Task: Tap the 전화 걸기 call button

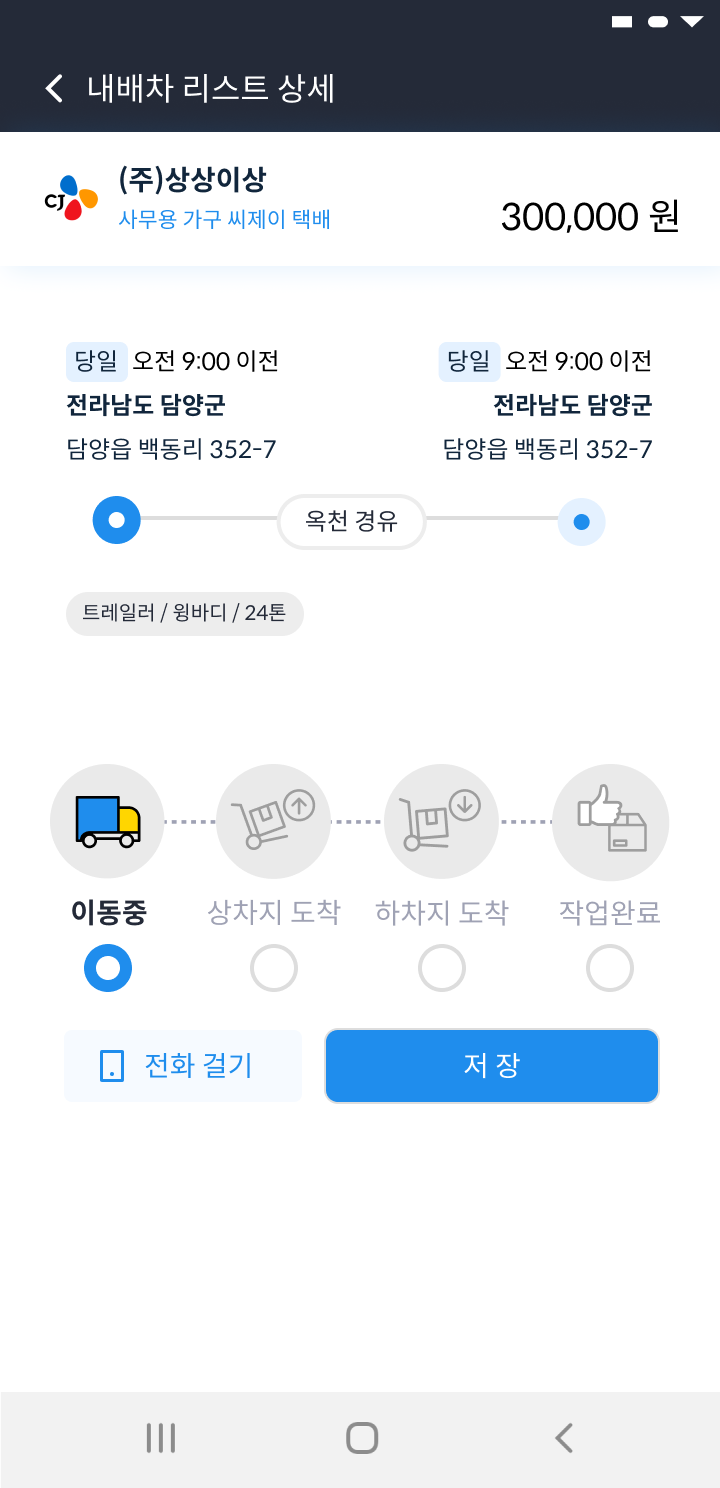Action: pyautogui.click(x=183, y=1066)
